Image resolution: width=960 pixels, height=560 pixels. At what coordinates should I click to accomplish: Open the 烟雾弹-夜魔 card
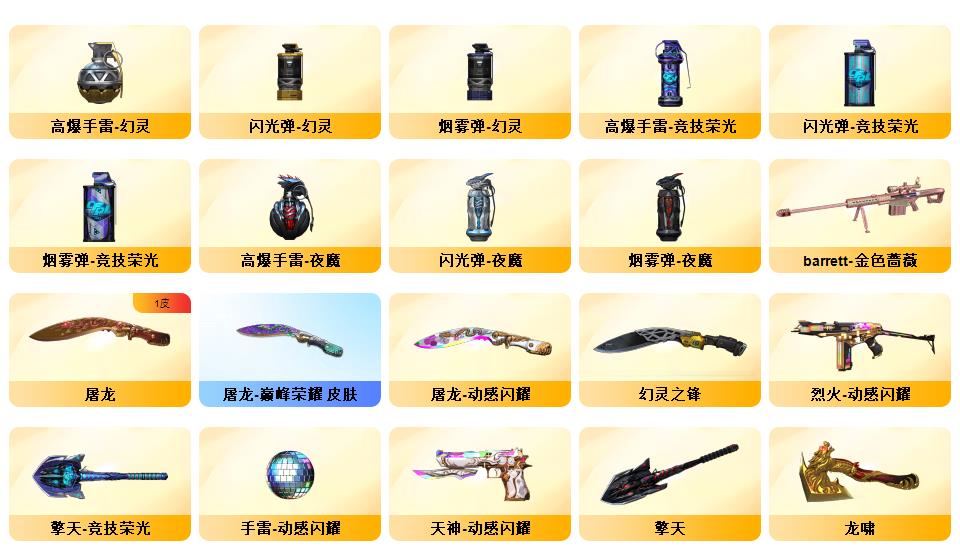tap(670, 216)
